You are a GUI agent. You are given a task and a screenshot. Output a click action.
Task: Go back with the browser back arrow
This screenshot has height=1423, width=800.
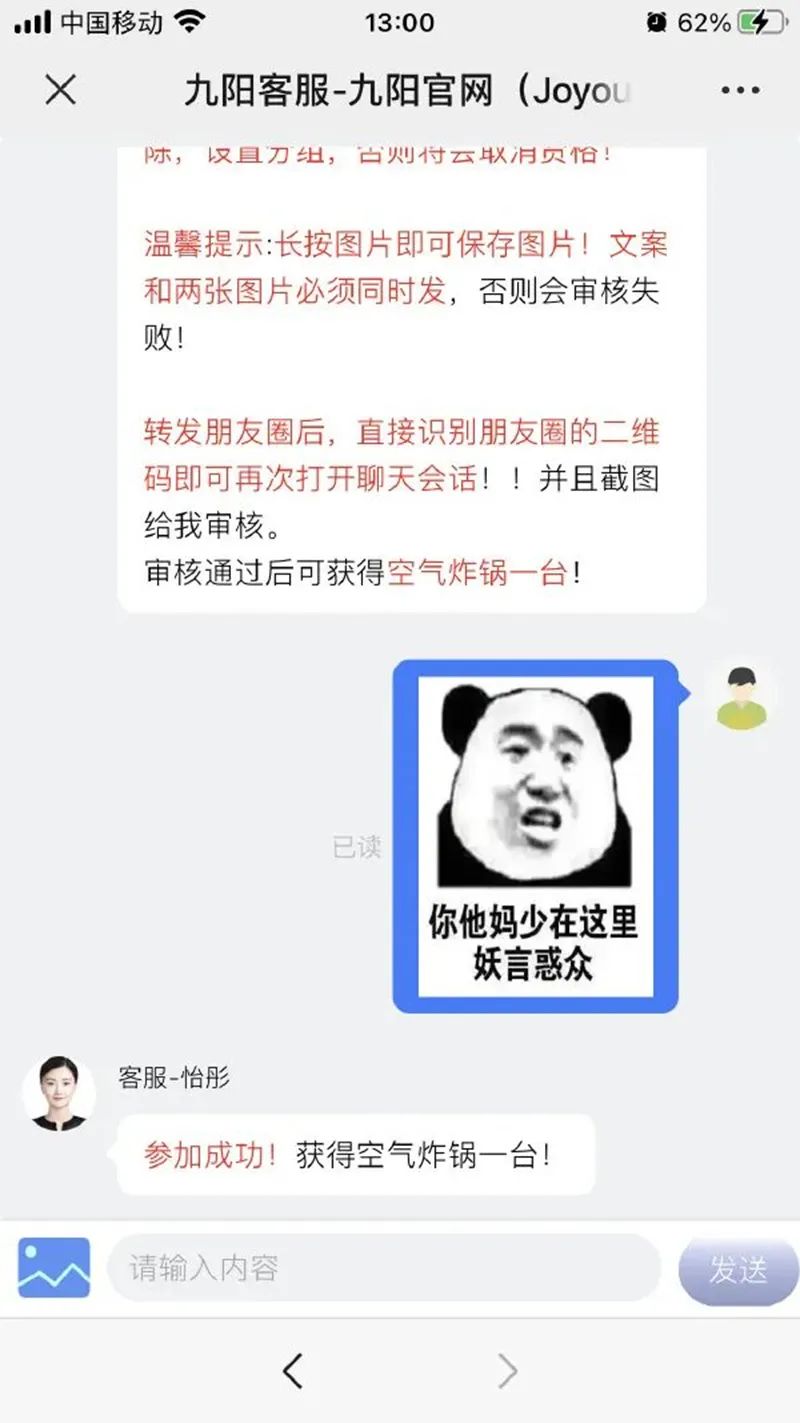[292, 1370]
